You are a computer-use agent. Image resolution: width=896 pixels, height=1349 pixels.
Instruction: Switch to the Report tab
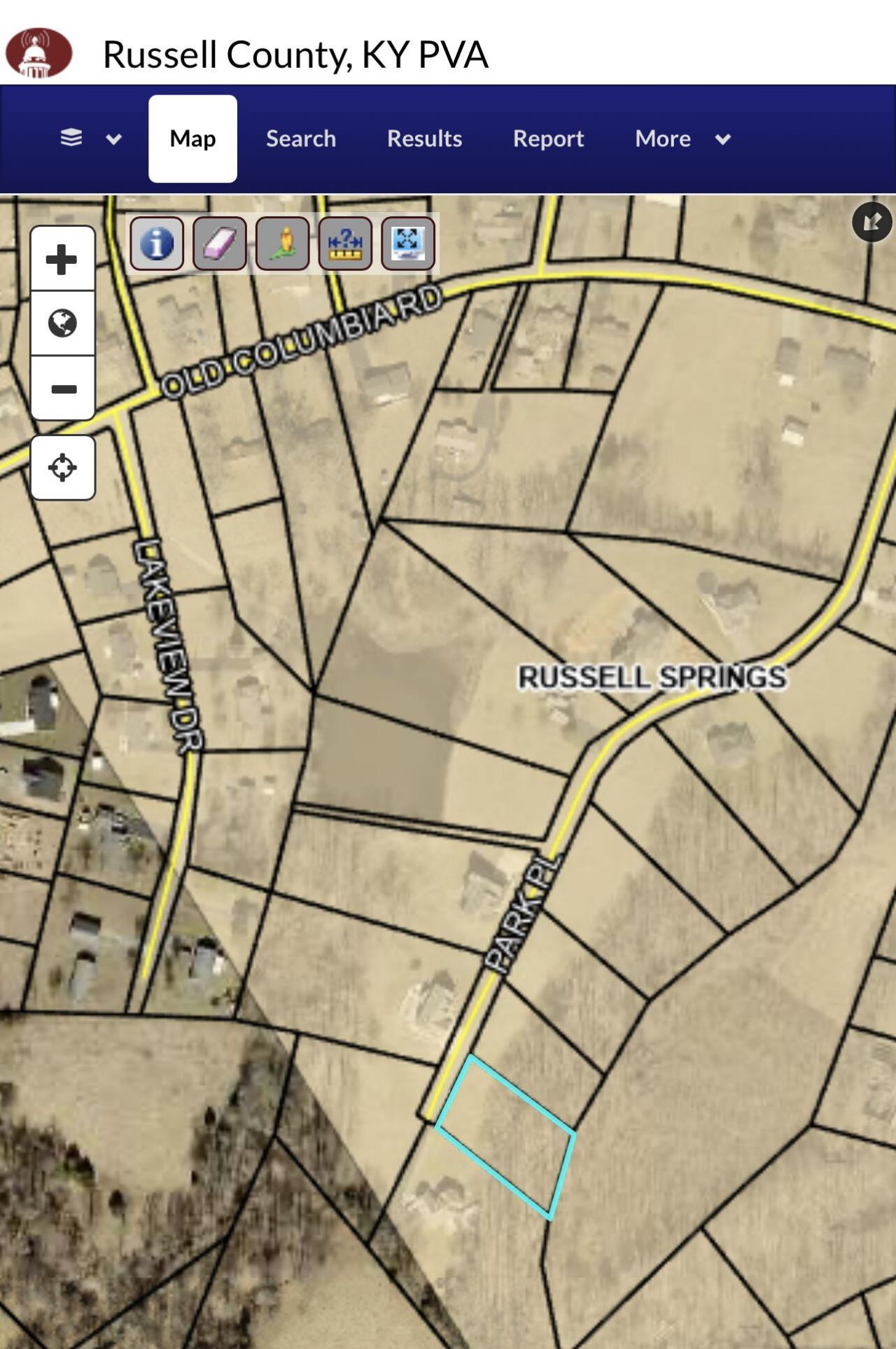tap(548, 139)
